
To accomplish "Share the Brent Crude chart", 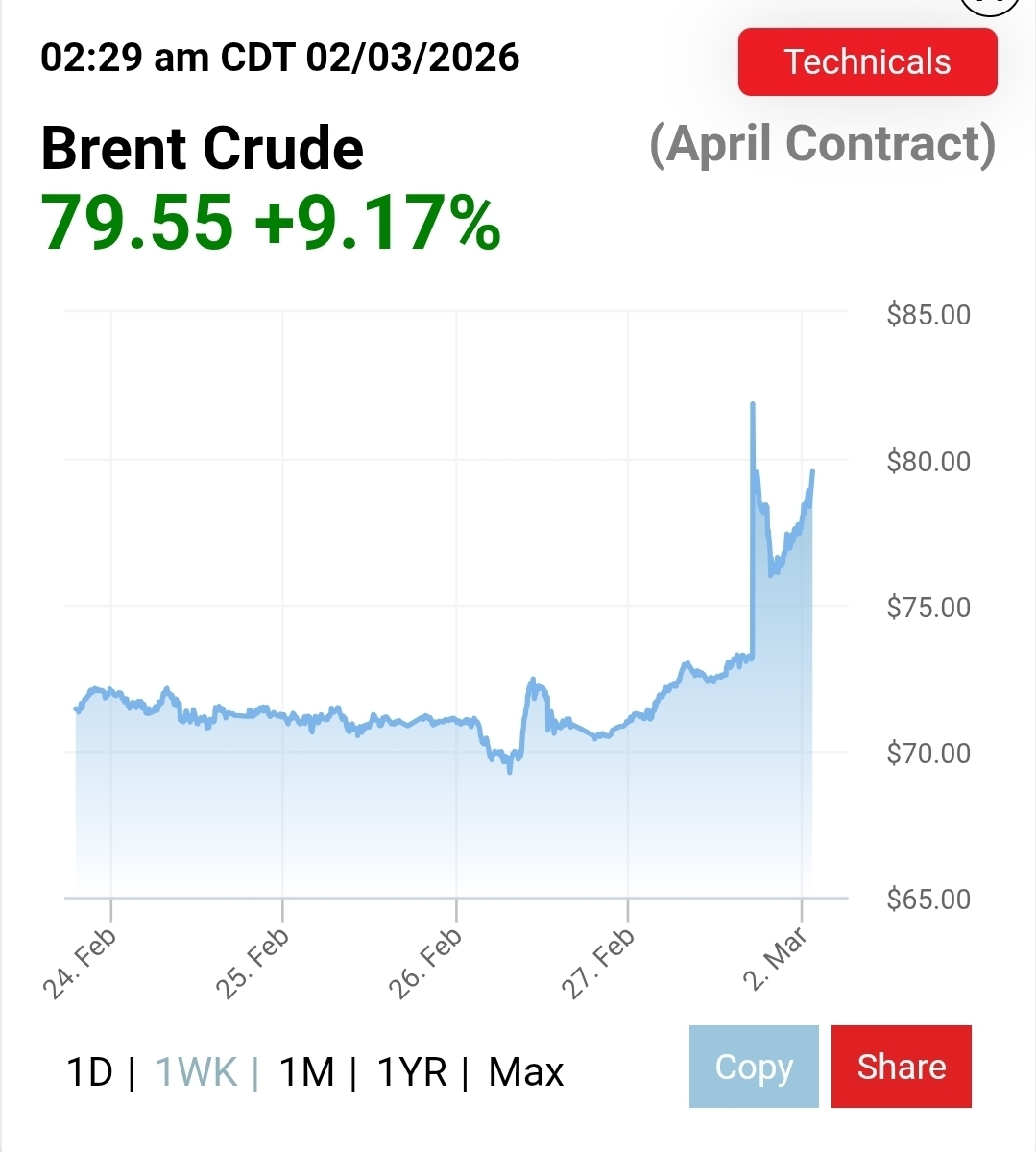I will [x=901, y=1067].
